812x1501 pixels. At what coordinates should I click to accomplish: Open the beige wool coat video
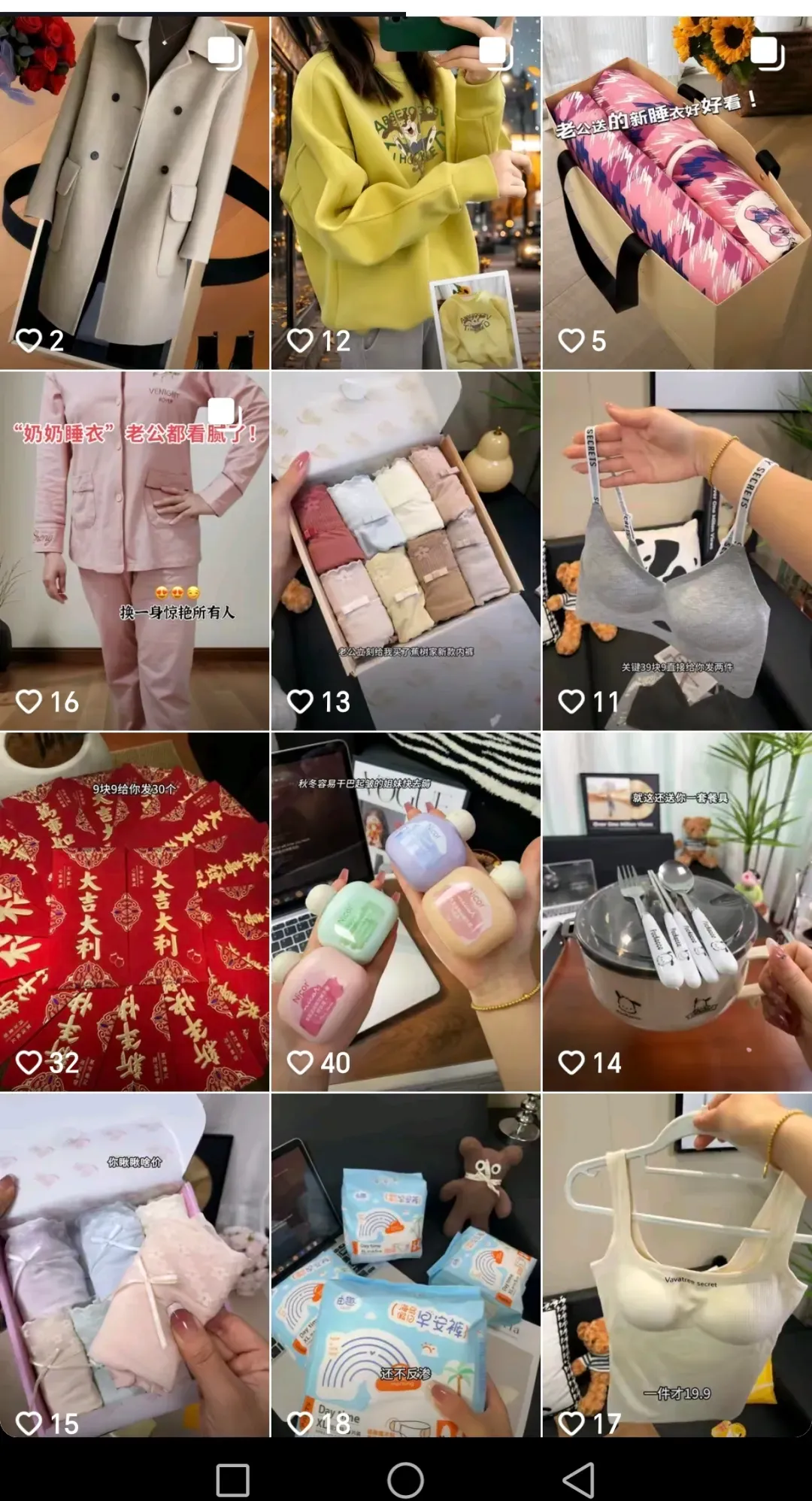coord(135,192)
